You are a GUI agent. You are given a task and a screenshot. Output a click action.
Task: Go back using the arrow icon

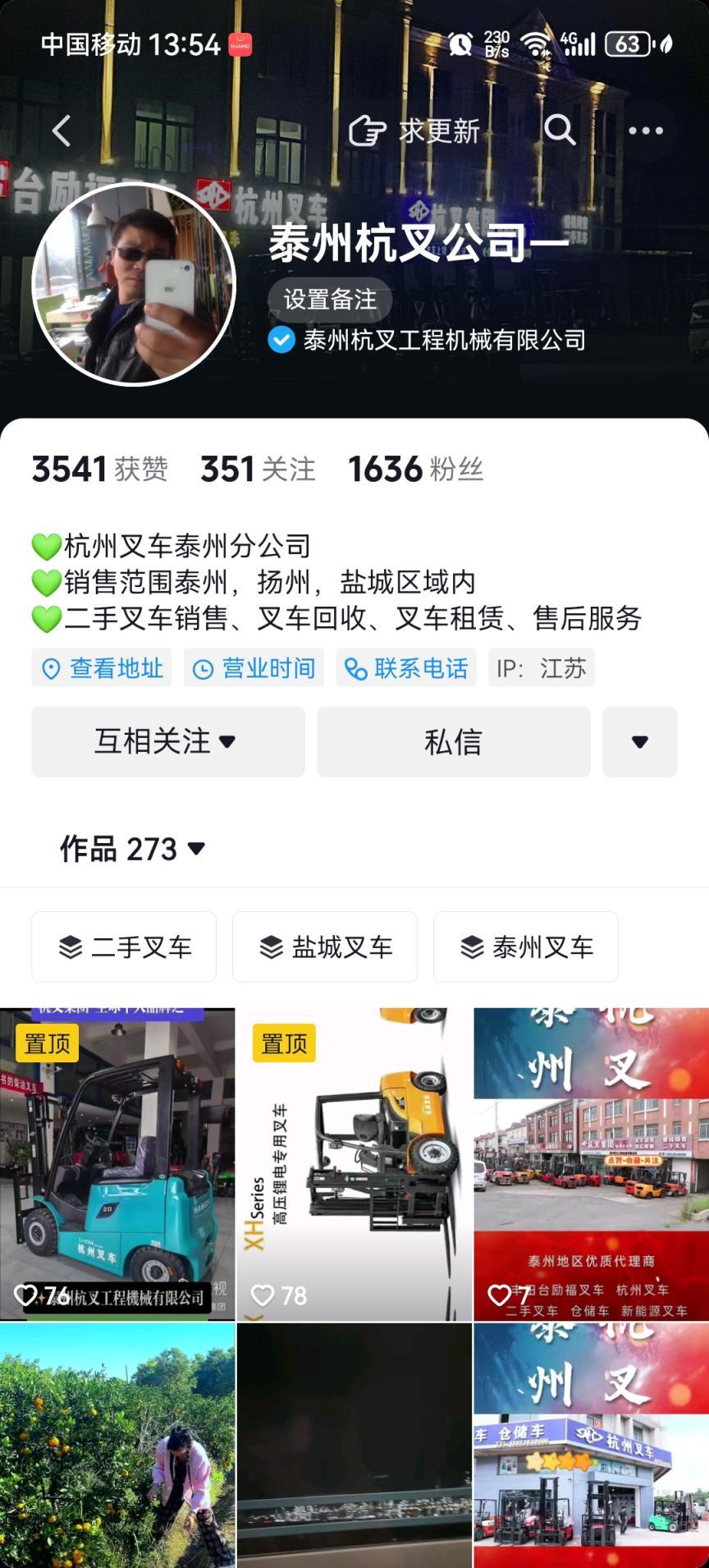click(62, 131)
